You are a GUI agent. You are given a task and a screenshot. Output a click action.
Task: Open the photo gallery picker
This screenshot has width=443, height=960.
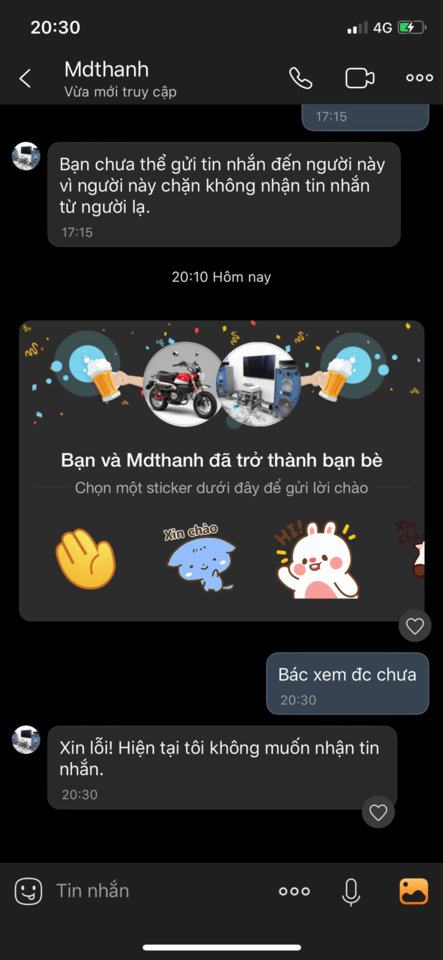point(414,891)
